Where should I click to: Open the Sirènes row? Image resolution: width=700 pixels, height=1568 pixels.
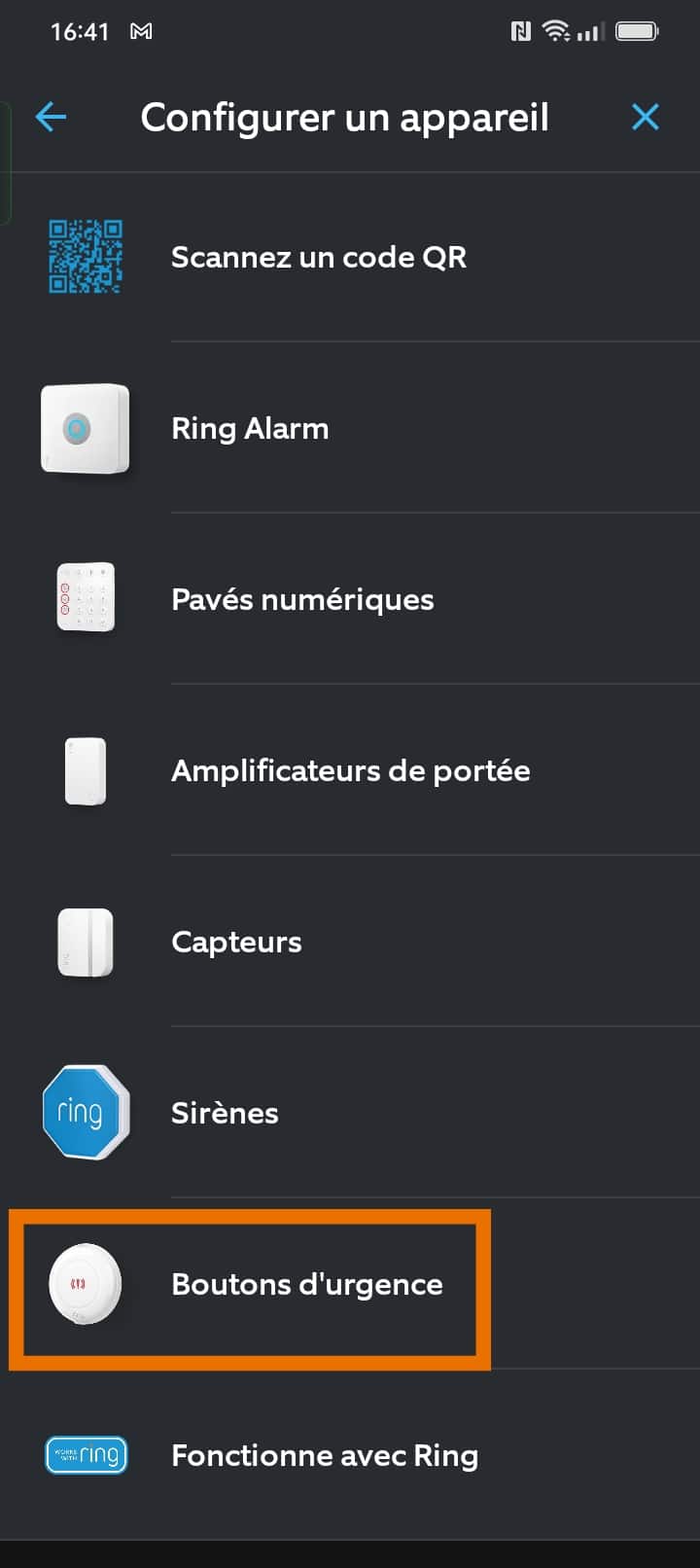click(x=350, y=1114)
